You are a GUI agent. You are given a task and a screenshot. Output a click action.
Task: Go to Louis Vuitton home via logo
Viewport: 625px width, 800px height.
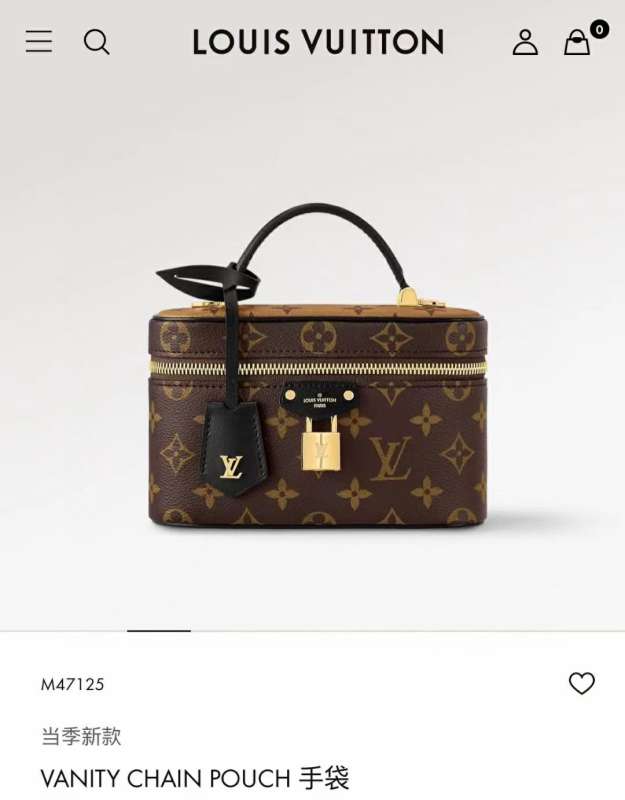(x=318, y=42)
